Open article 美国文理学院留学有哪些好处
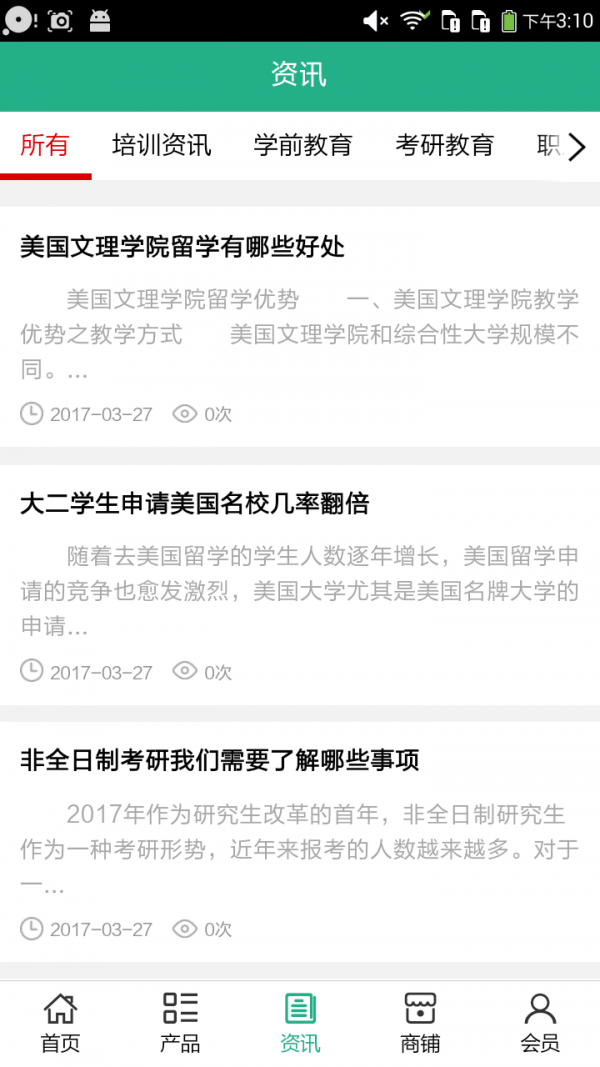The width and height of the screenshot is (600, 1067). [182, 247]
